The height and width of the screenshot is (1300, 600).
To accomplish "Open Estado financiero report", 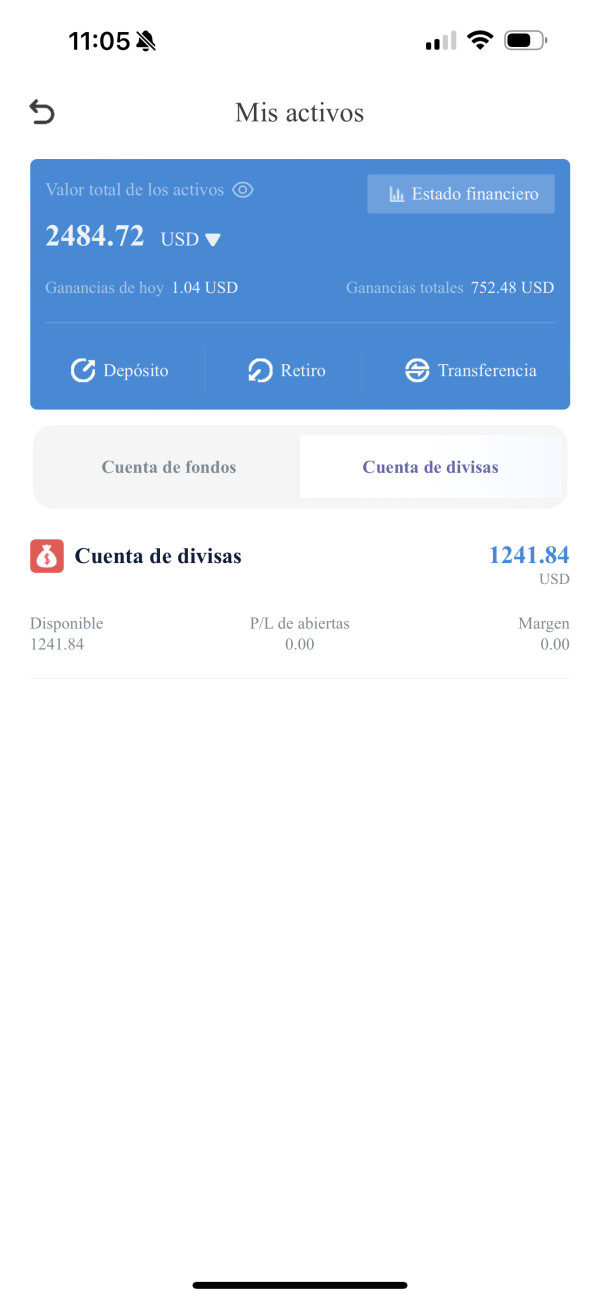I will [461, 194].
